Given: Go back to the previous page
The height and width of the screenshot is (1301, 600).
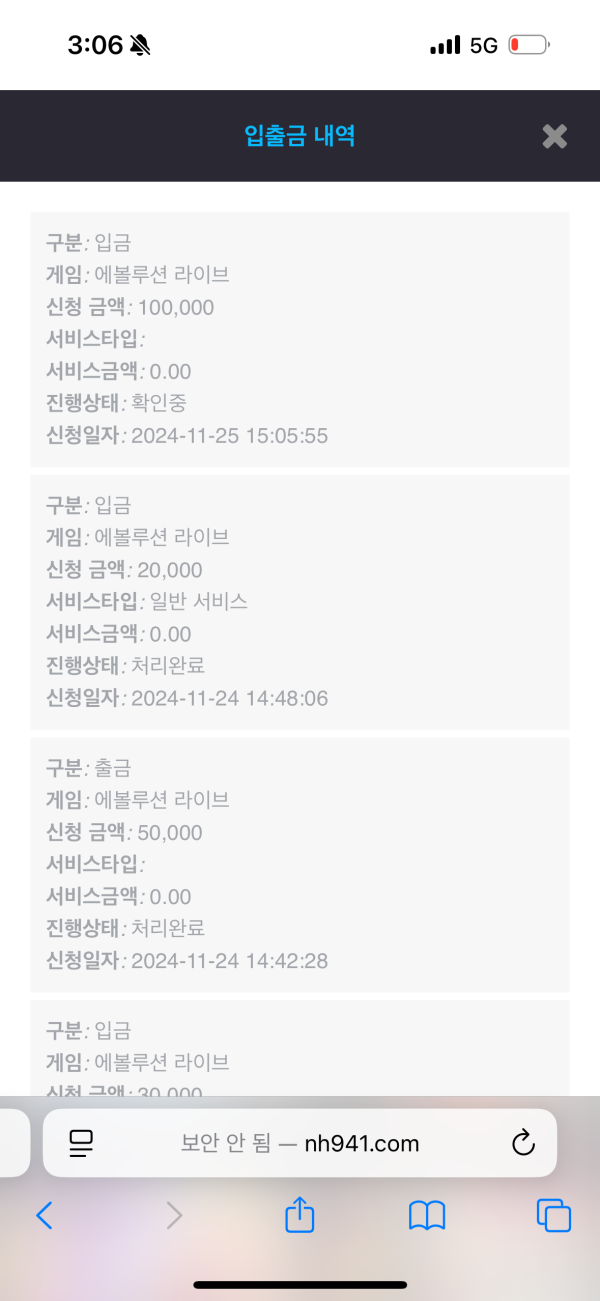Looking at the screenshot, I should (44, 1215).
